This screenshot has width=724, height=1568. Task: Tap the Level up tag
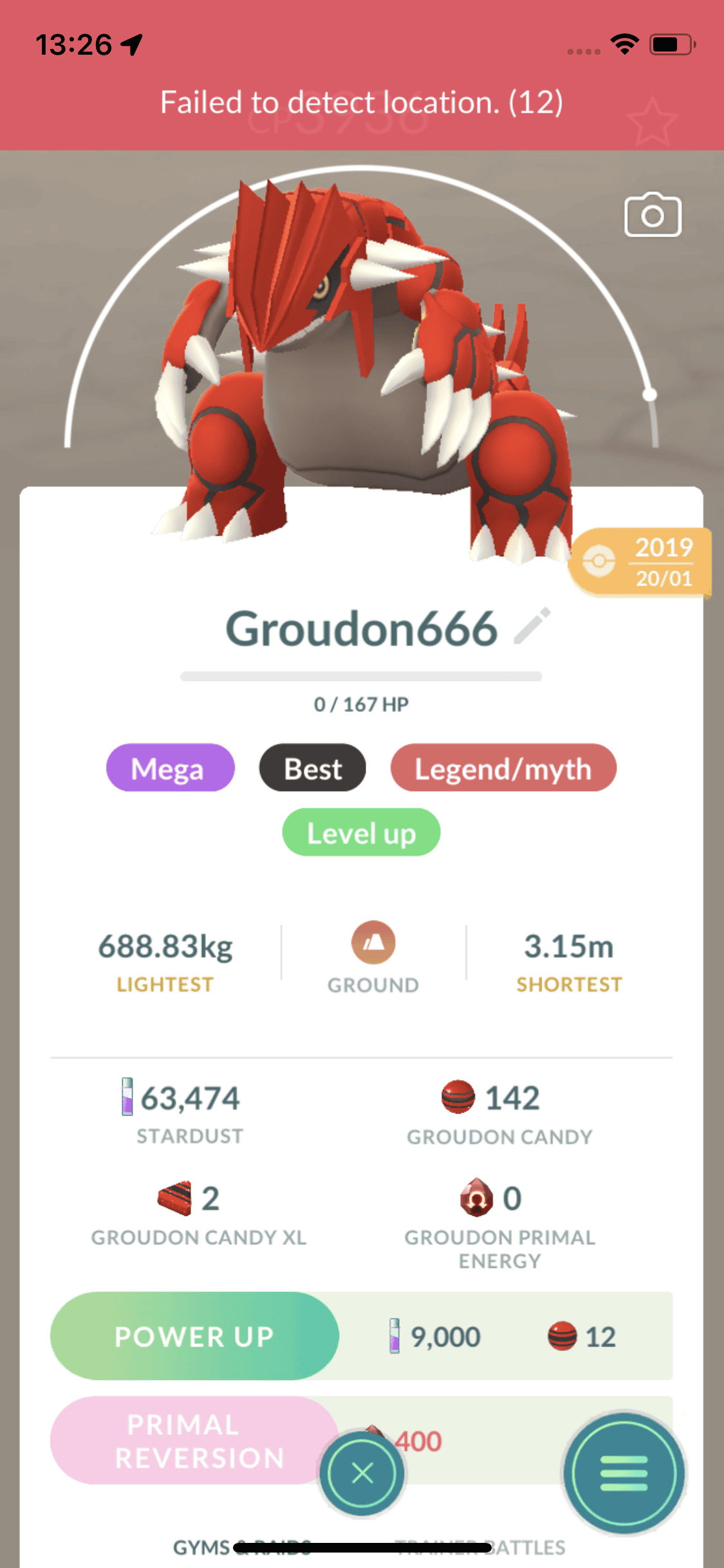click(x=361, y=833)
